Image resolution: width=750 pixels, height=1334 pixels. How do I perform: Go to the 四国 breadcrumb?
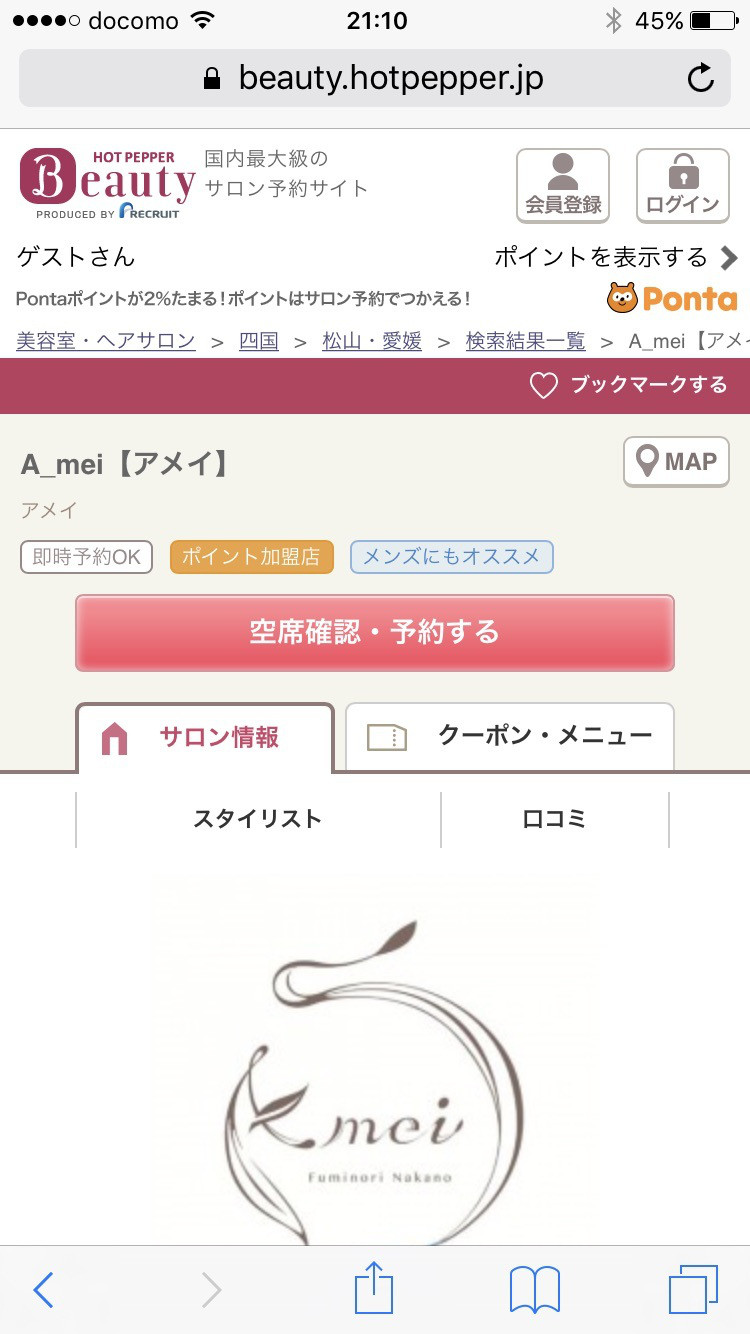click(x=259, y=341)
